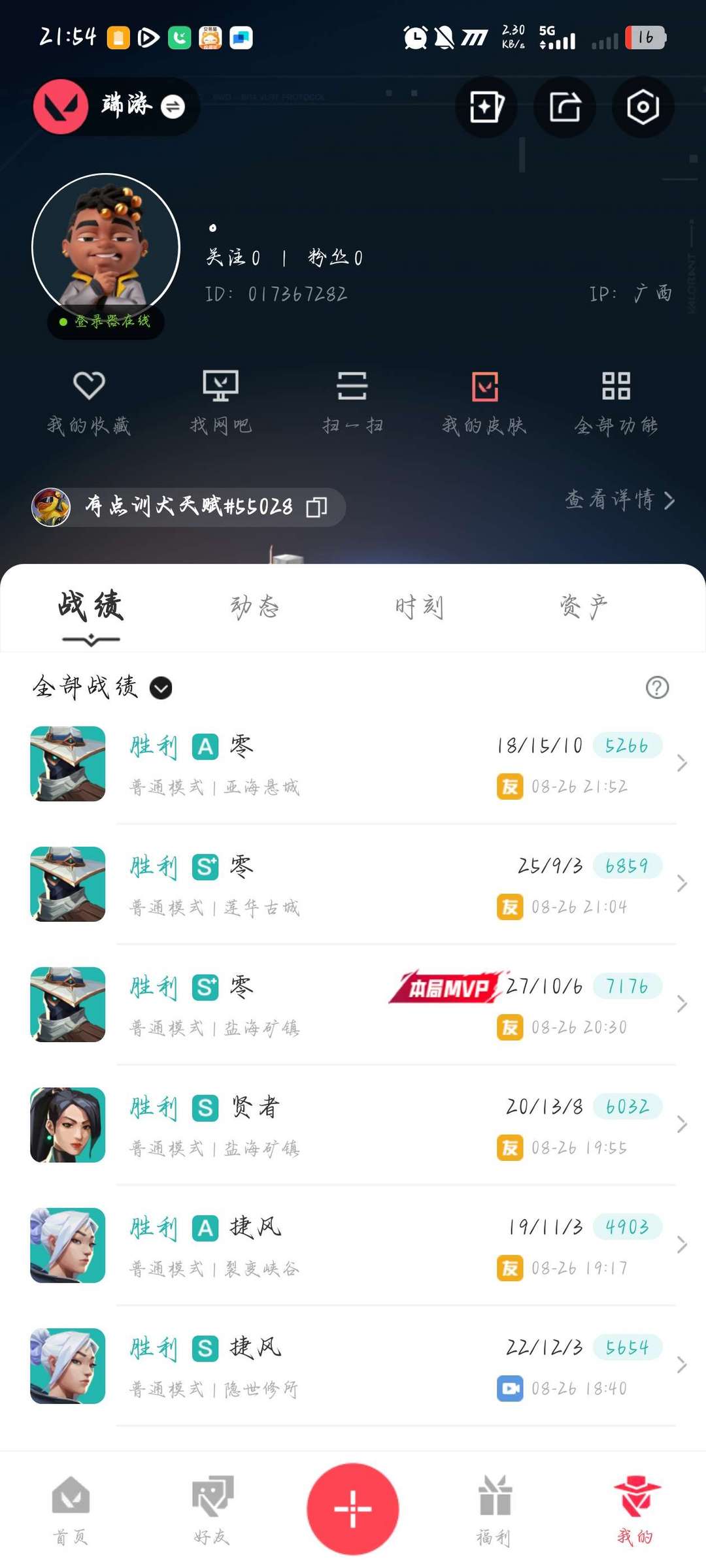Switch to the 时刻 tab
This screenshot has width=706, height=1568.
point(419,607)
